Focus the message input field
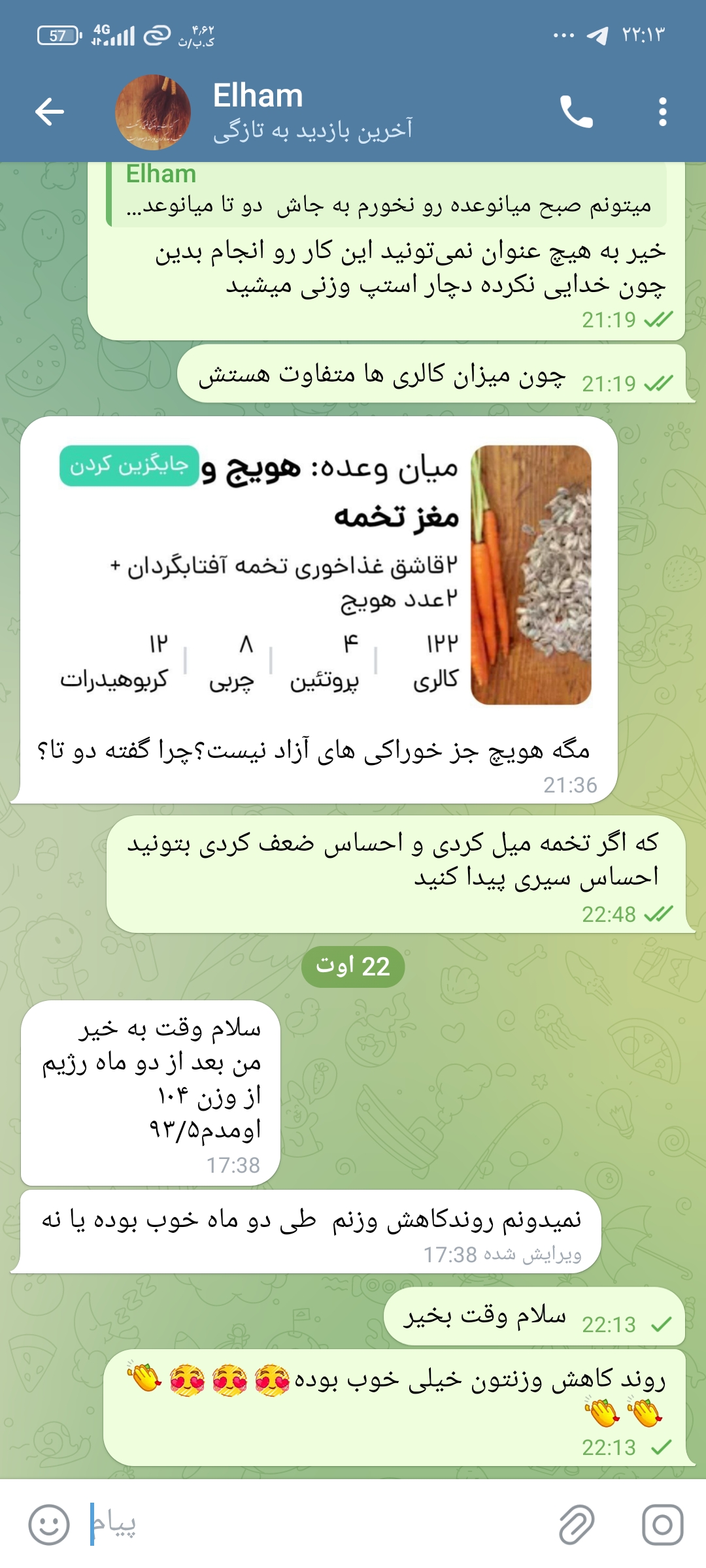The width and height of the screenshot is (706, 1568). click(314, 1525)
